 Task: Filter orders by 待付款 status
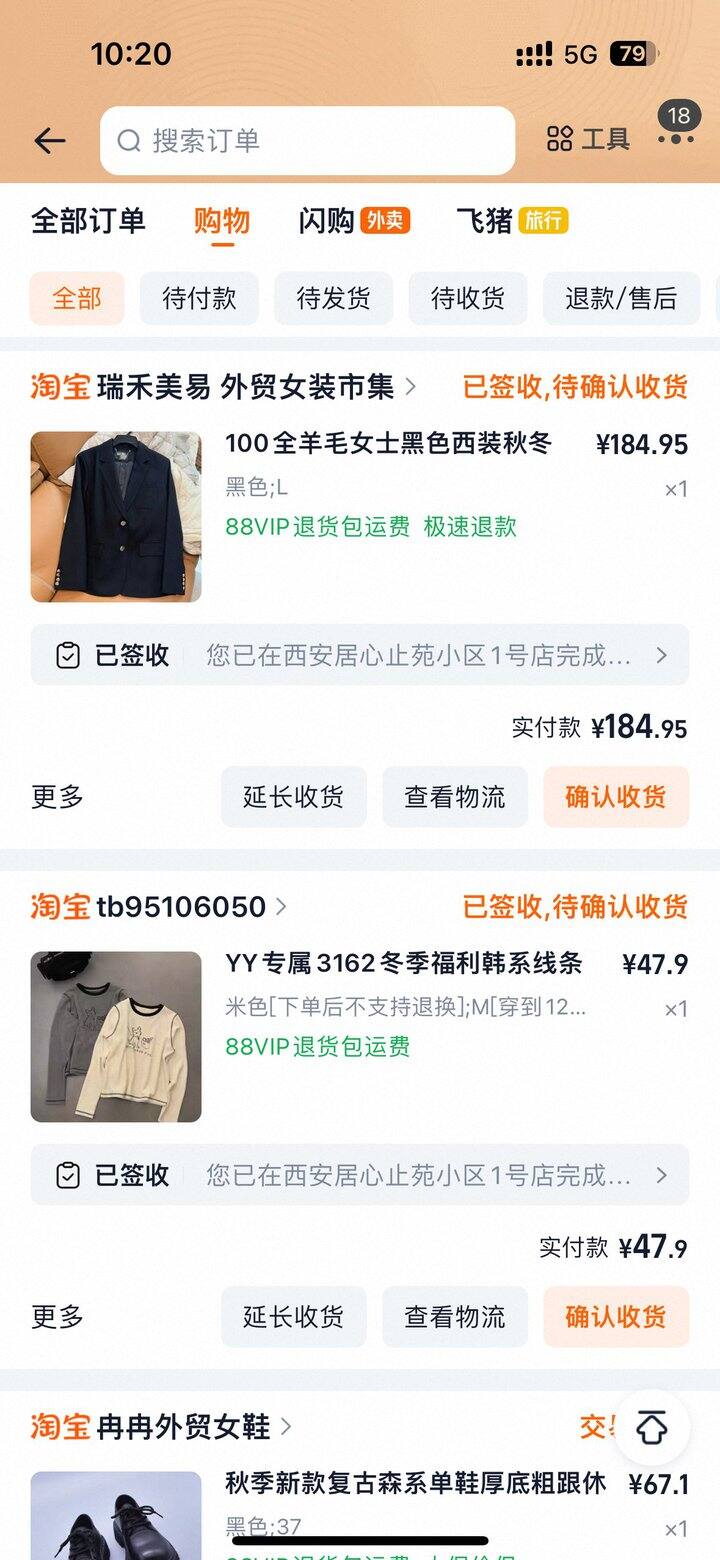199,298
